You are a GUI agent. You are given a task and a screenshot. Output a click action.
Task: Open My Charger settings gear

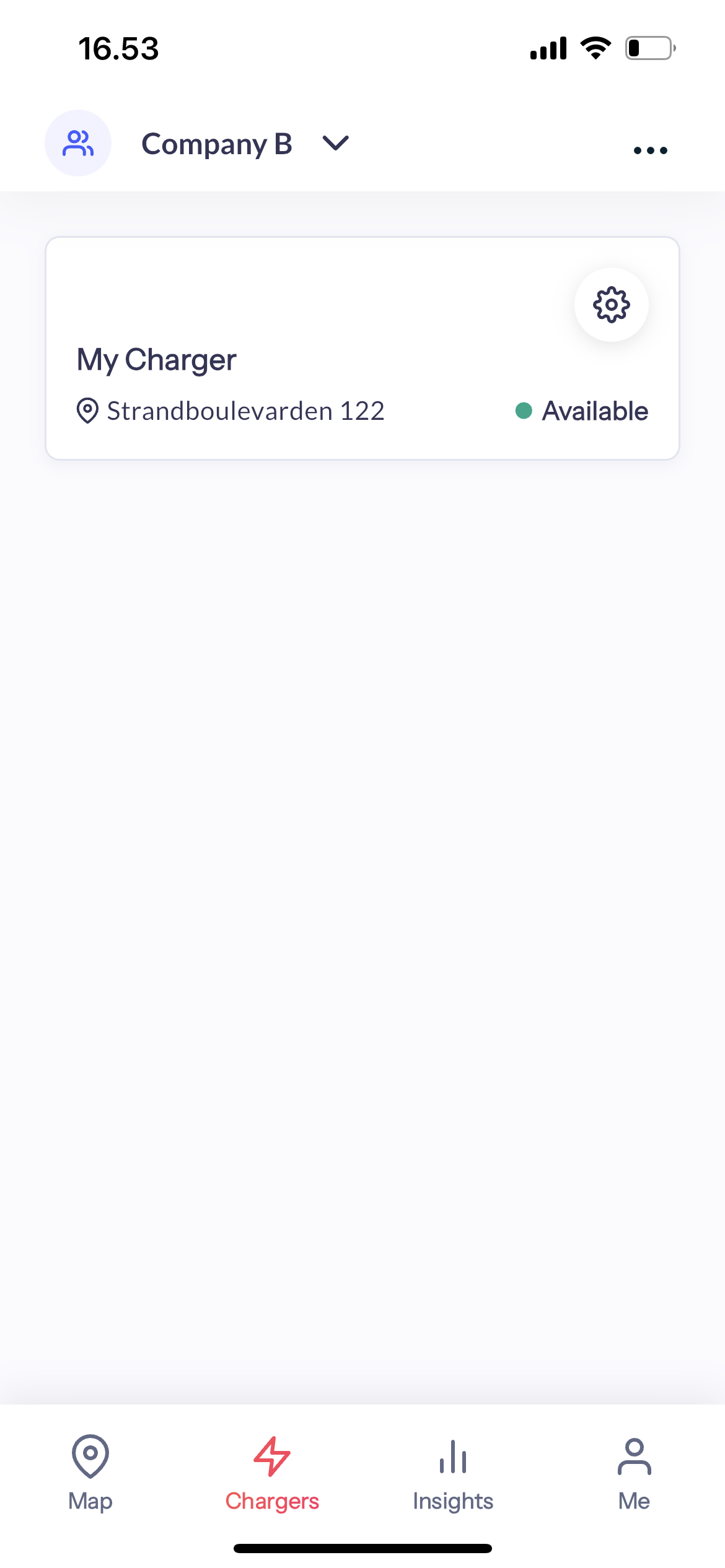611,305
